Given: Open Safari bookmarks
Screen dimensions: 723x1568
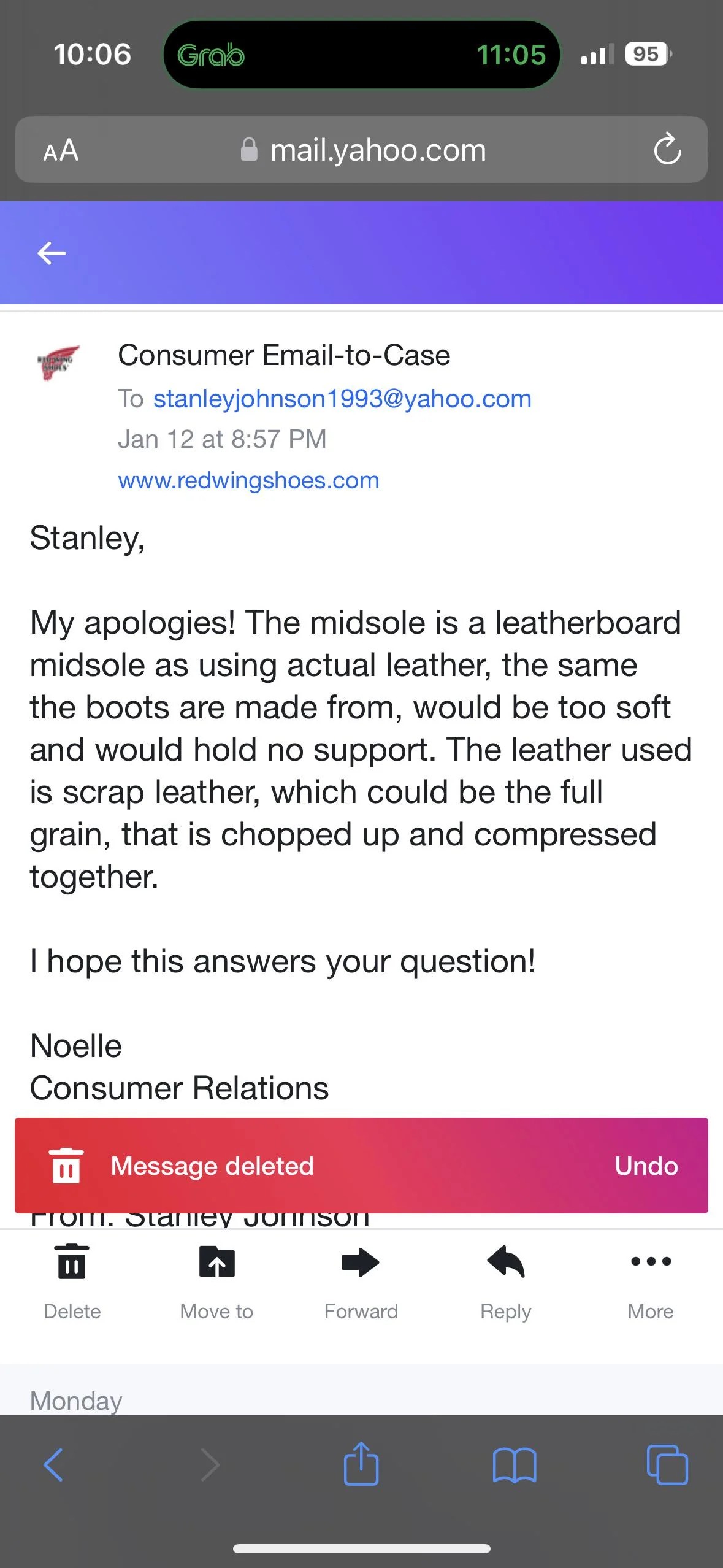Looking at the screenshot, I should click(514, 1466).
